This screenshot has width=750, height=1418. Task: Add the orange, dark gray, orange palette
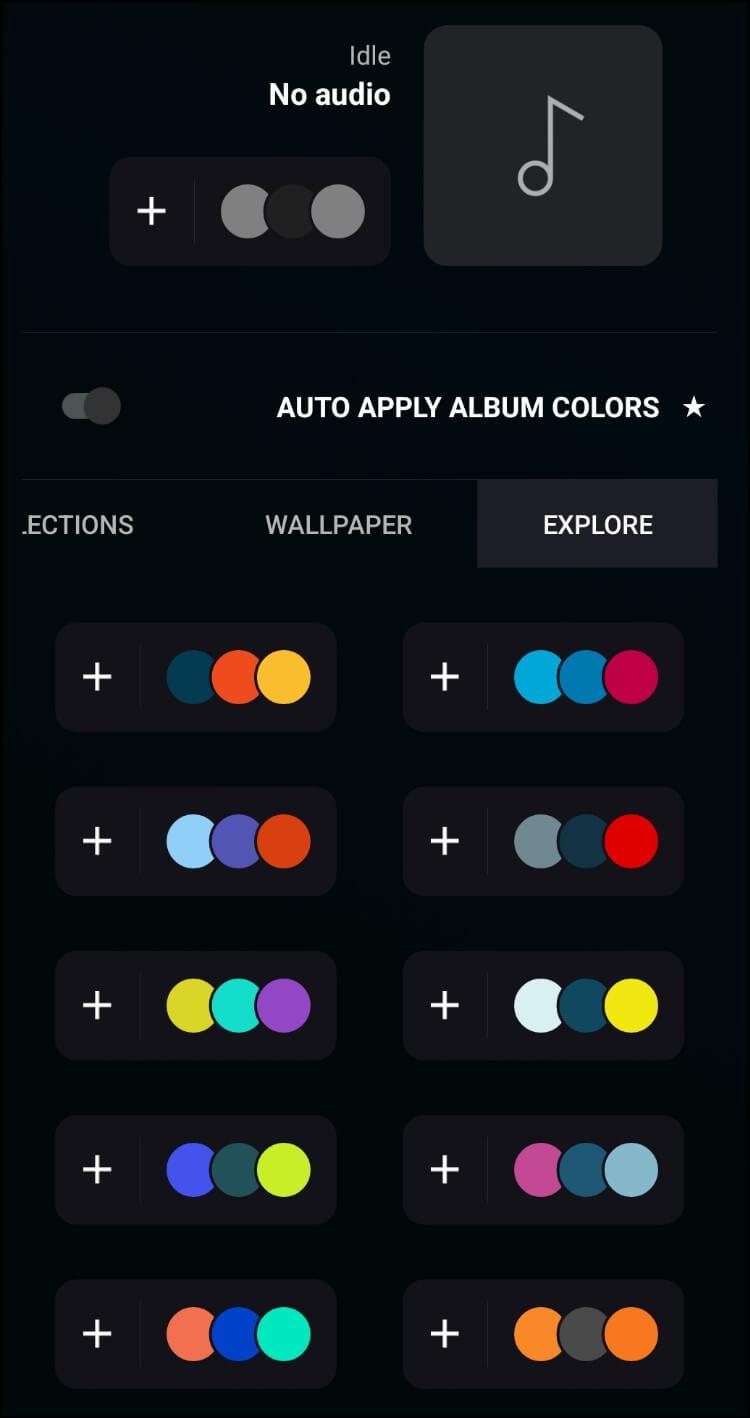(x=445, y=1333)
